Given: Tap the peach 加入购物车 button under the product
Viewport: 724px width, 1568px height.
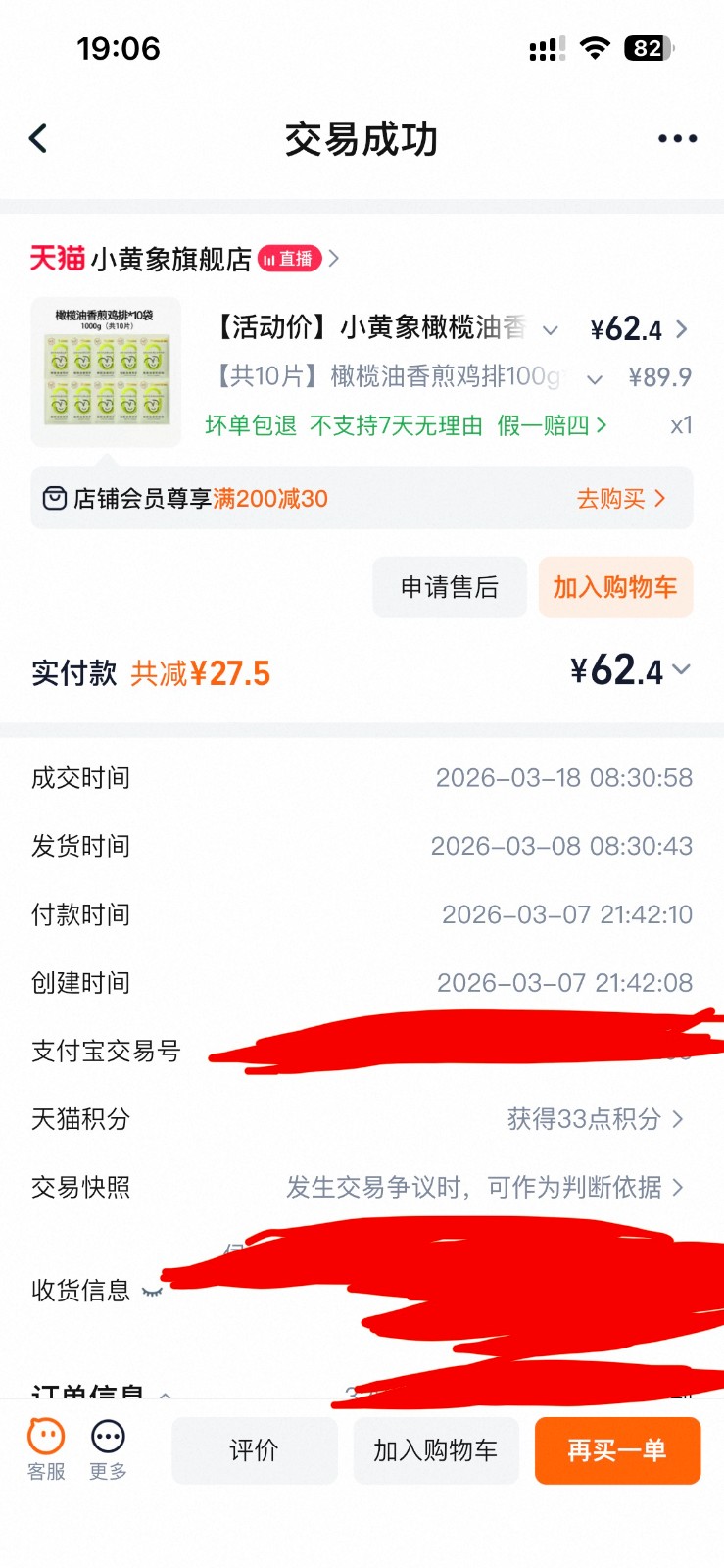Looking at the screenshot, I should coord(615,587).
